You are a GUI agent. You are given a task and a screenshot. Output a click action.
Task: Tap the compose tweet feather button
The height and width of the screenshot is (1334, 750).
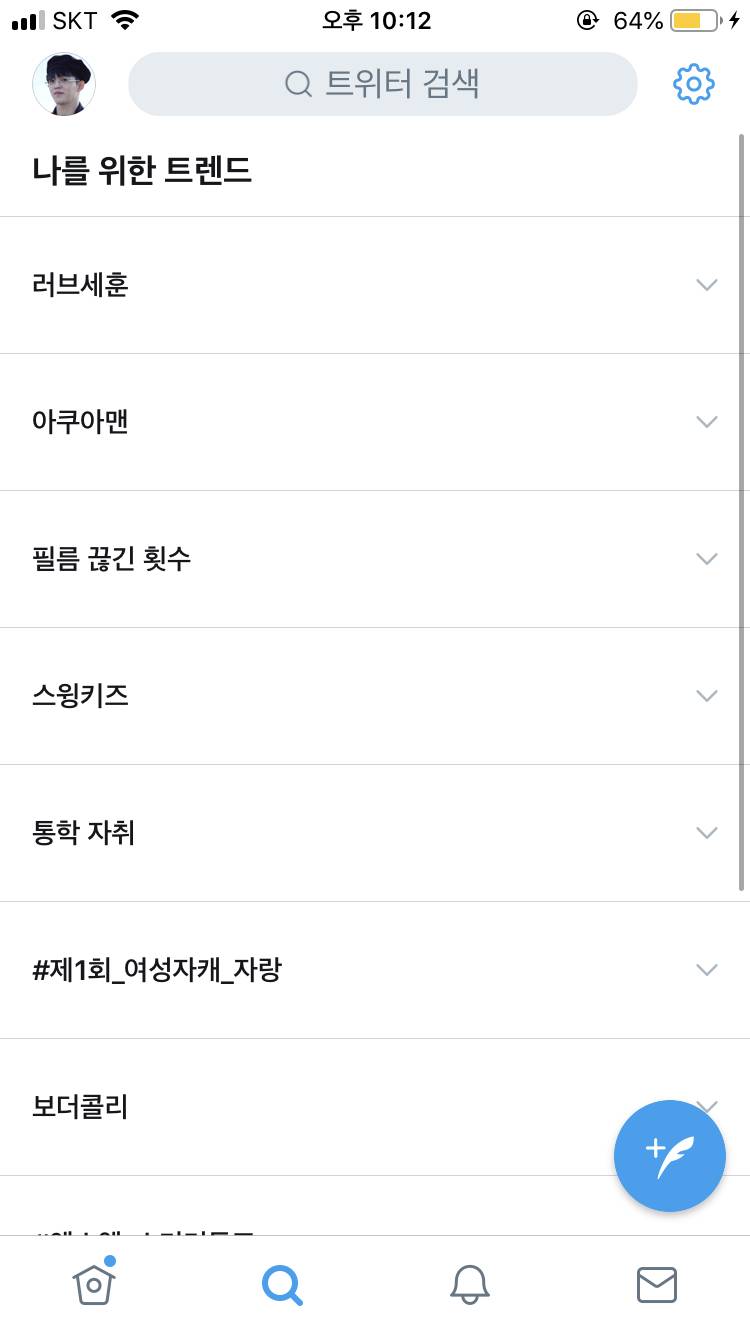[x=669, y=1156]
